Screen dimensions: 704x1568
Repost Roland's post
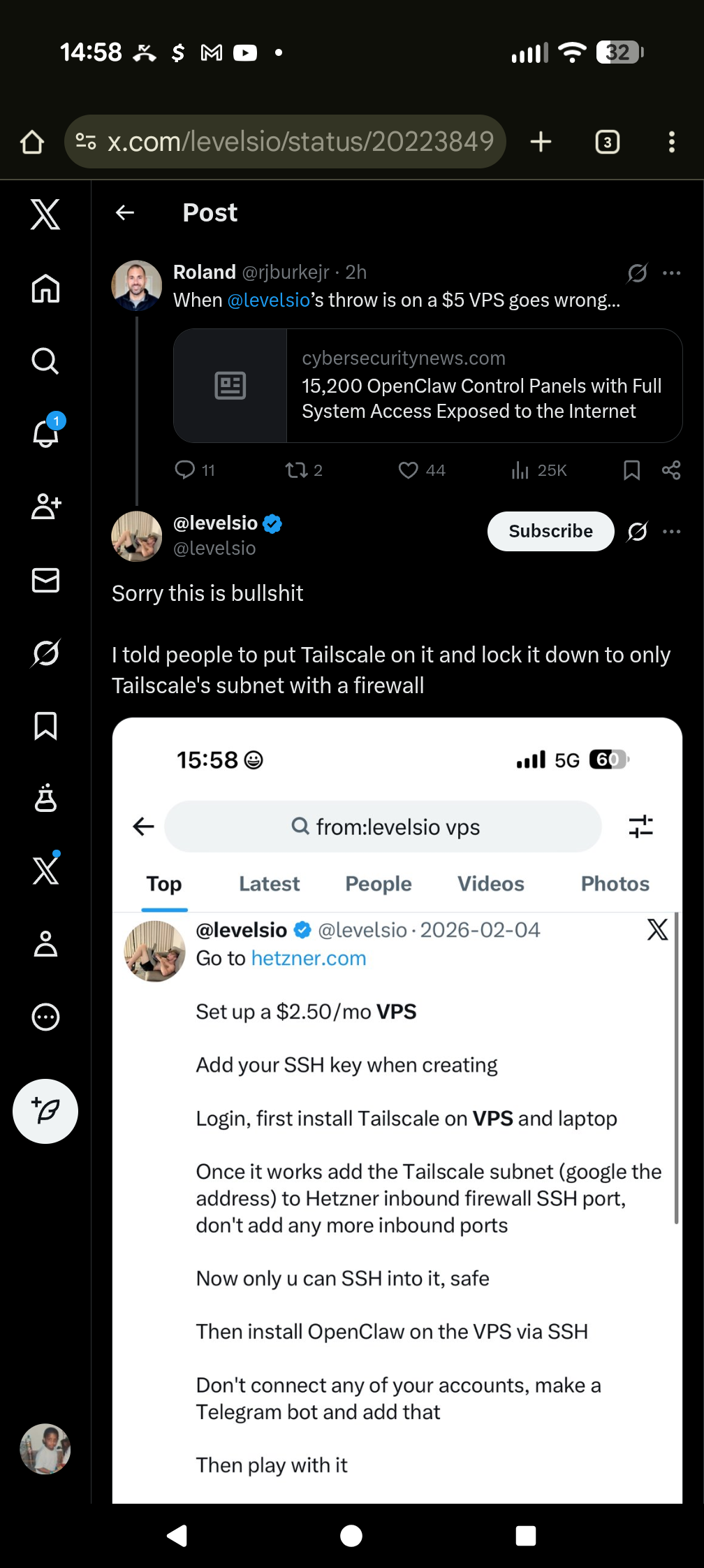[x=297, y=470]
